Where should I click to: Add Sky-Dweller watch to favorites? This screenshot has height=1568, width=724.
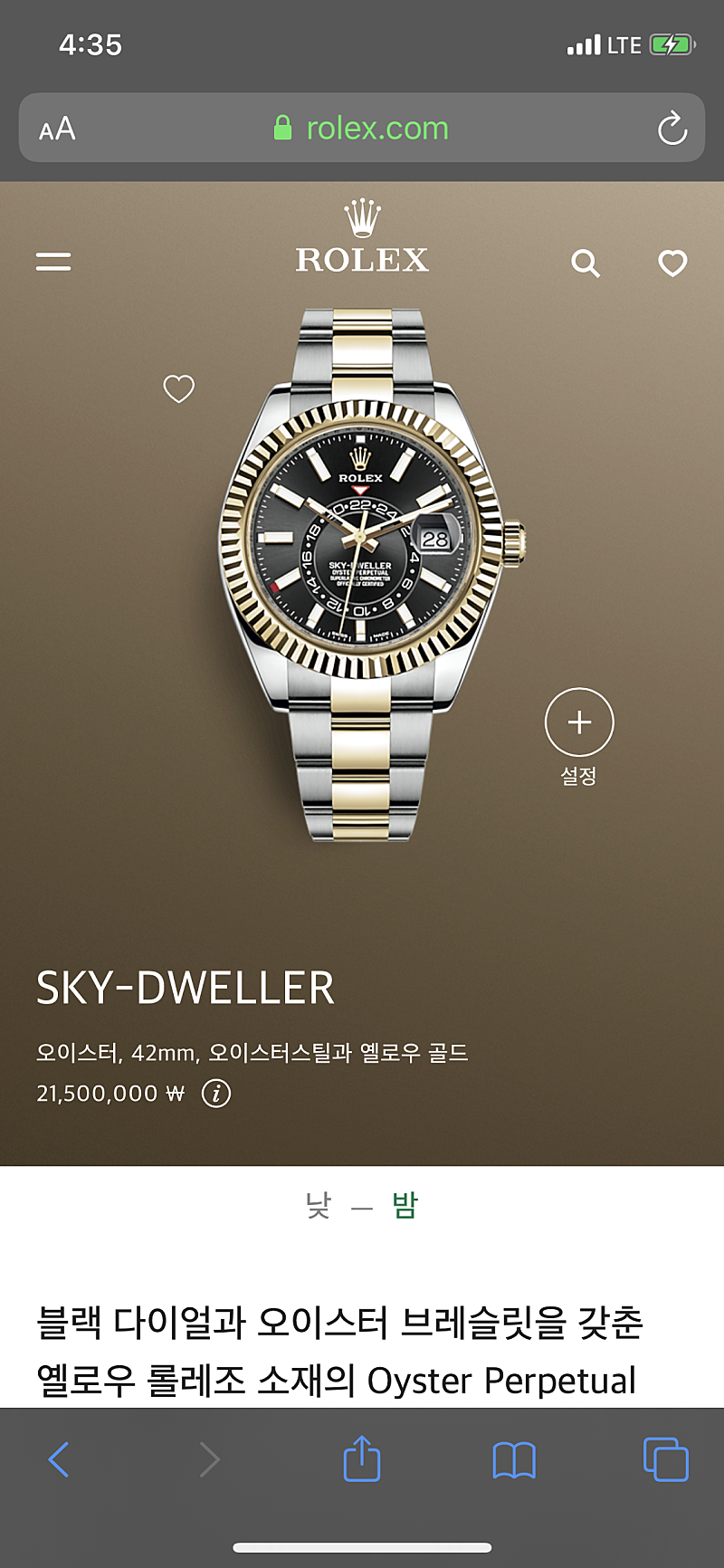click(x=178, y=388)
